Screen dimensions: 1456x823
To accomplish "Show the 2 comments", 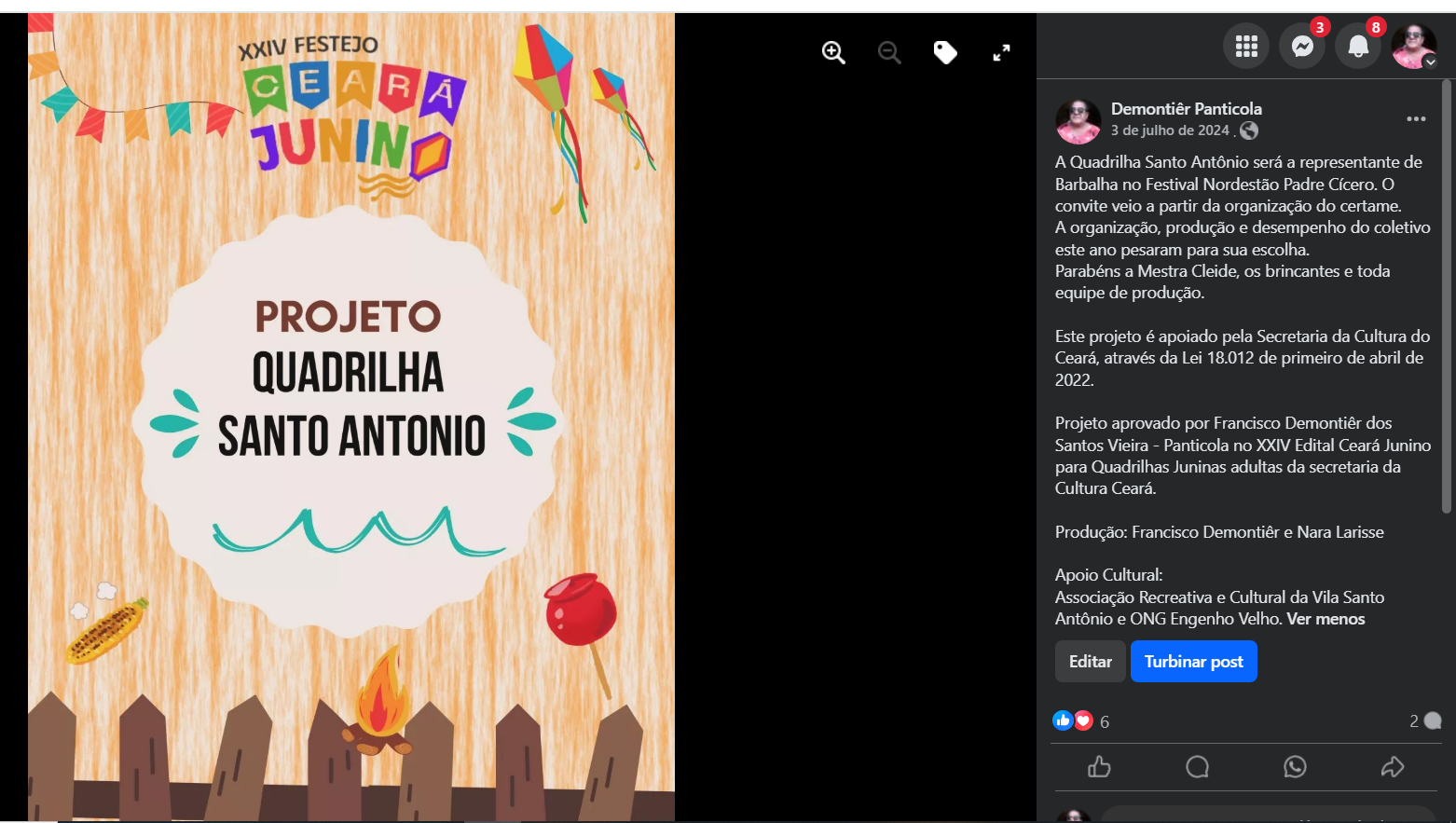I will coord(1424,720).
